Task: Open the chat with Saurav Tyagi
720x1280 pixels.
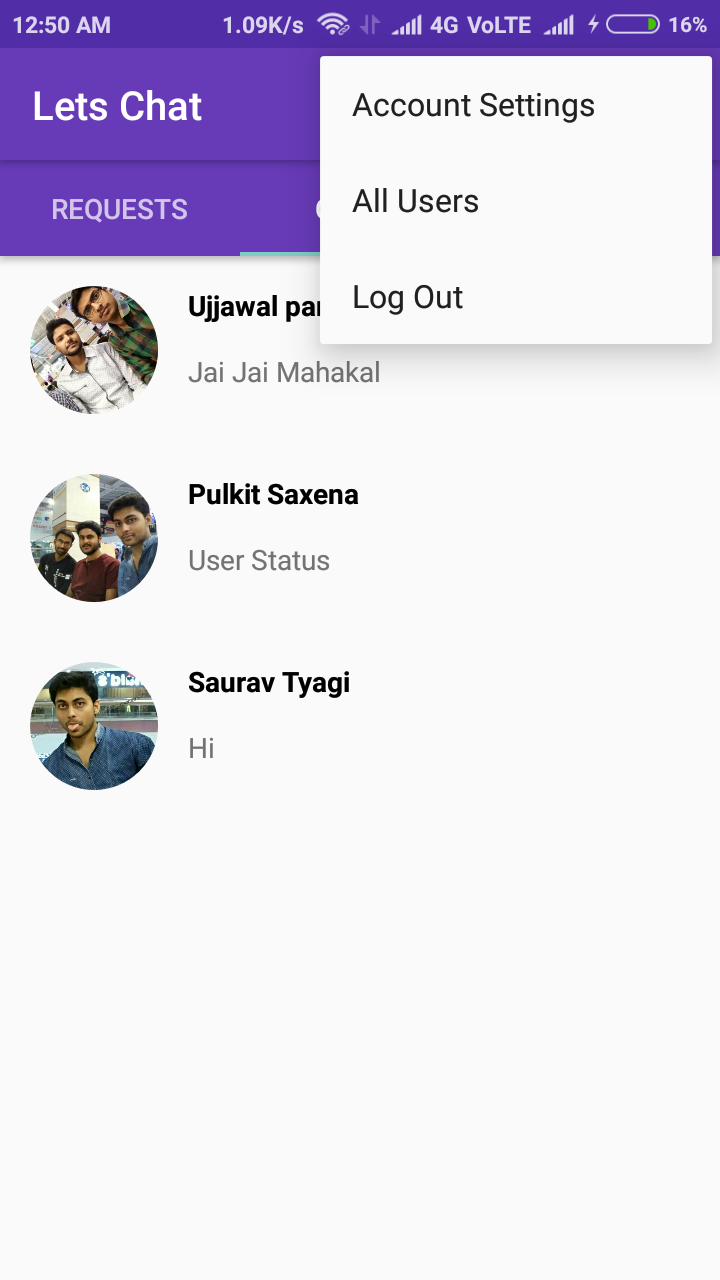Action: pos(268,716)
